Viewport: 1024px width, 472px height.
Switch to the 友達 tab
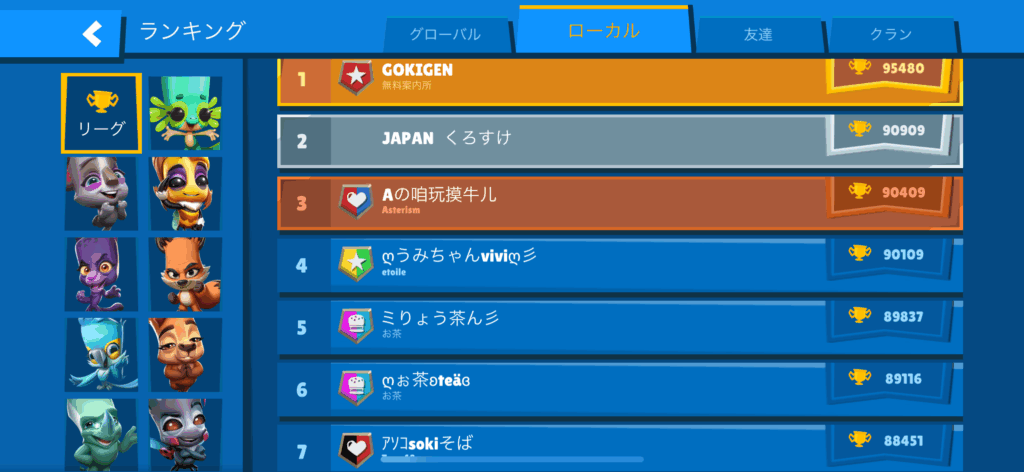(x=757, y=34)
